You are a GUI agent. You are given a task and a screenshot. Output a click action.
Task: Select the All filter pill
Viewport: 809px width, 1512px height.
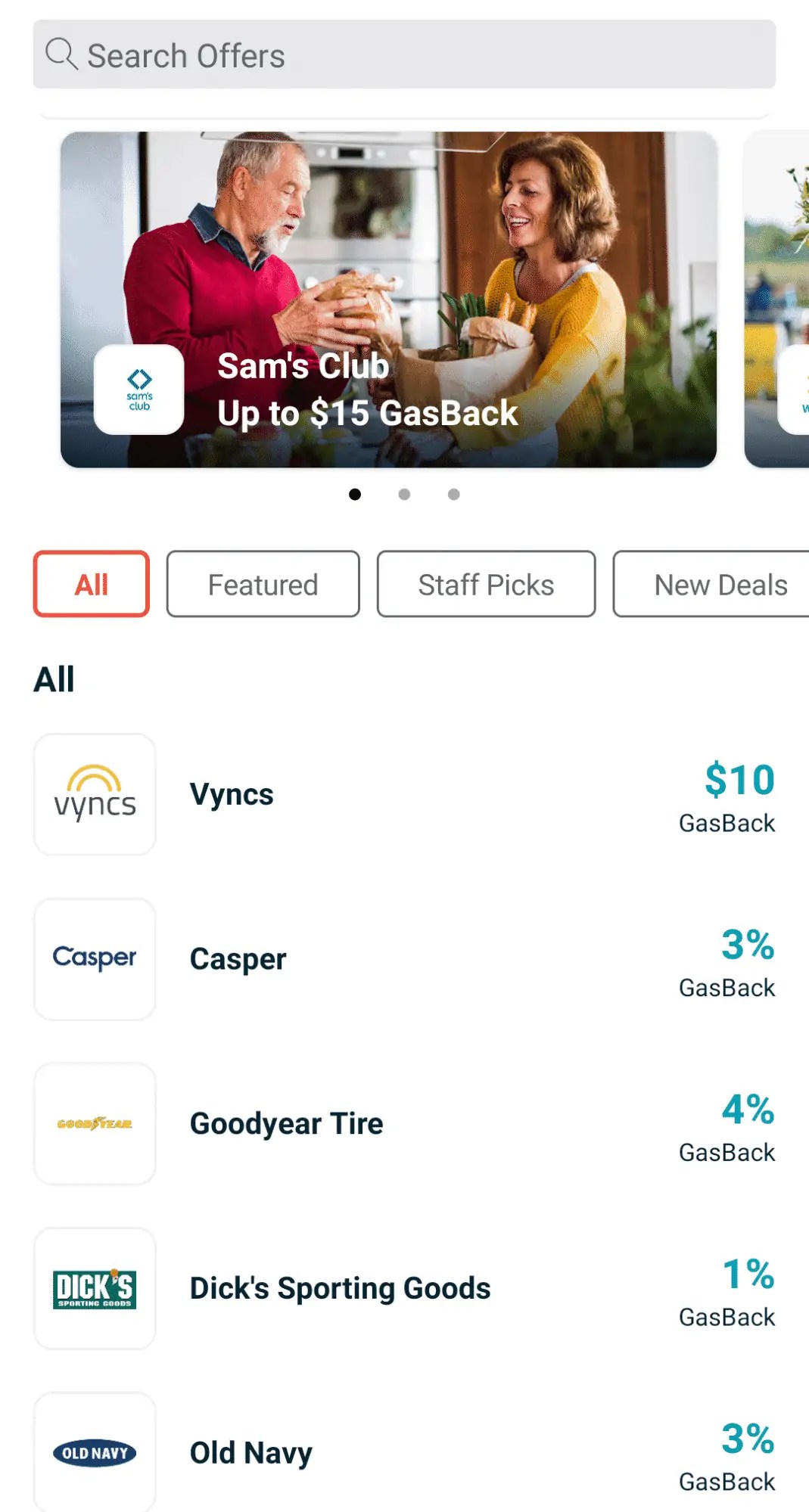coord(90,584)
